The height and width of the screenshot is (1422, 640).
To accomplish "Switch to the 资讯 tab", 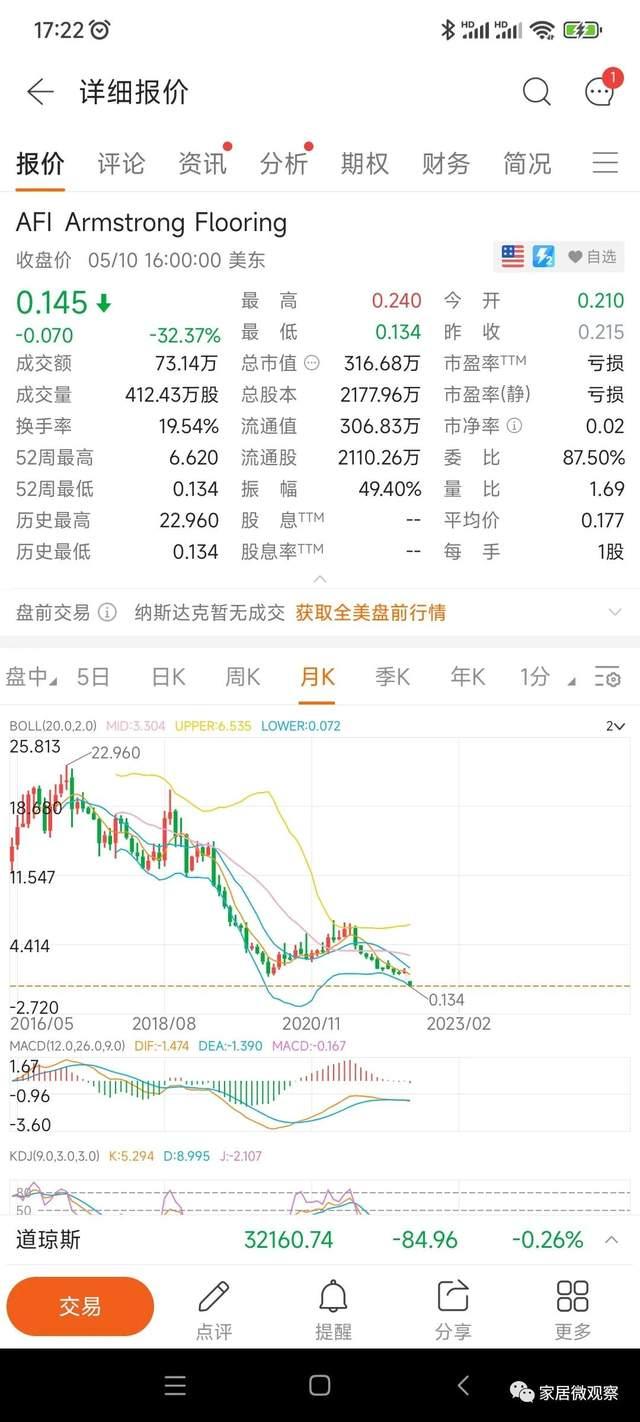I will click(x=202, y=163).
